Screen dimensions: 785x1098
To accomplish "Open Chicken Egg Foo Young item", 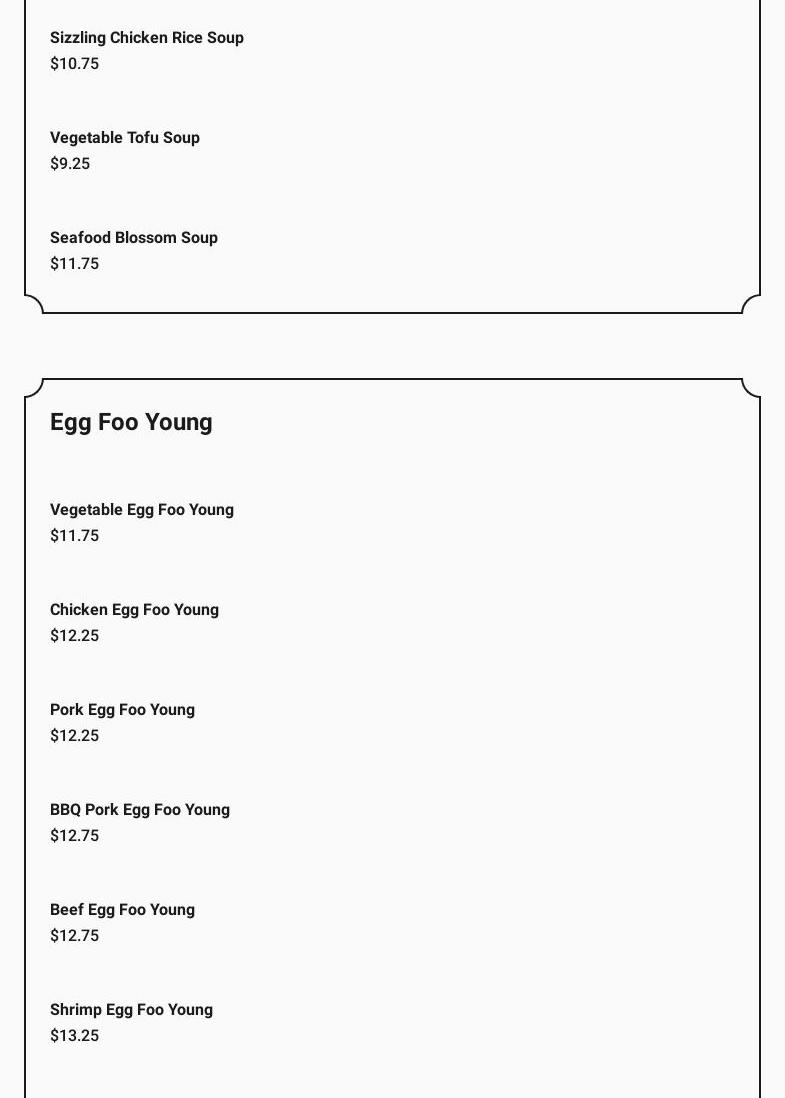I will click(x=134, y=610).
